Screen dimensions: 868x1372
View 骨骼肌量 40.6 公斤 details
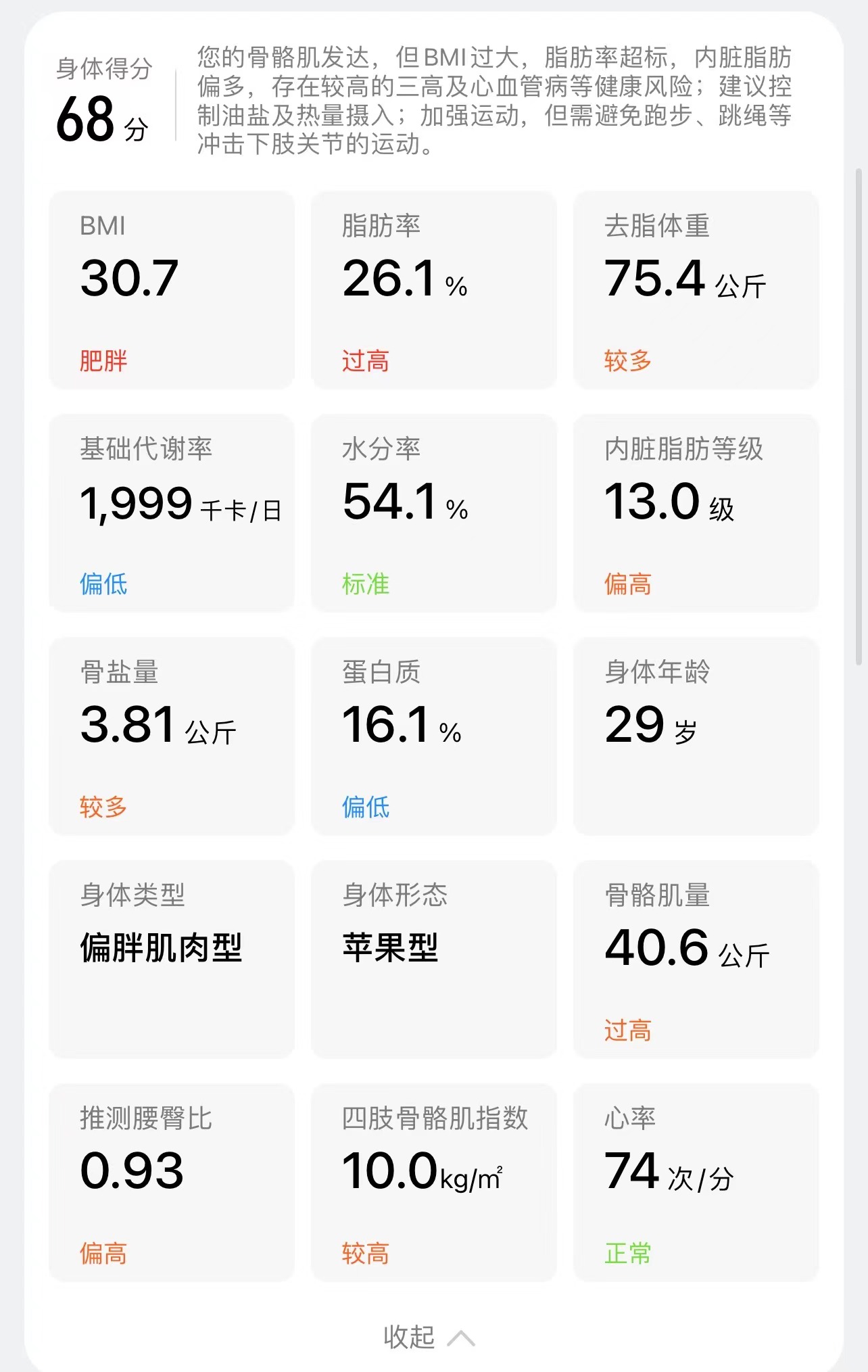pyautogui.click(x=696, y=960)
